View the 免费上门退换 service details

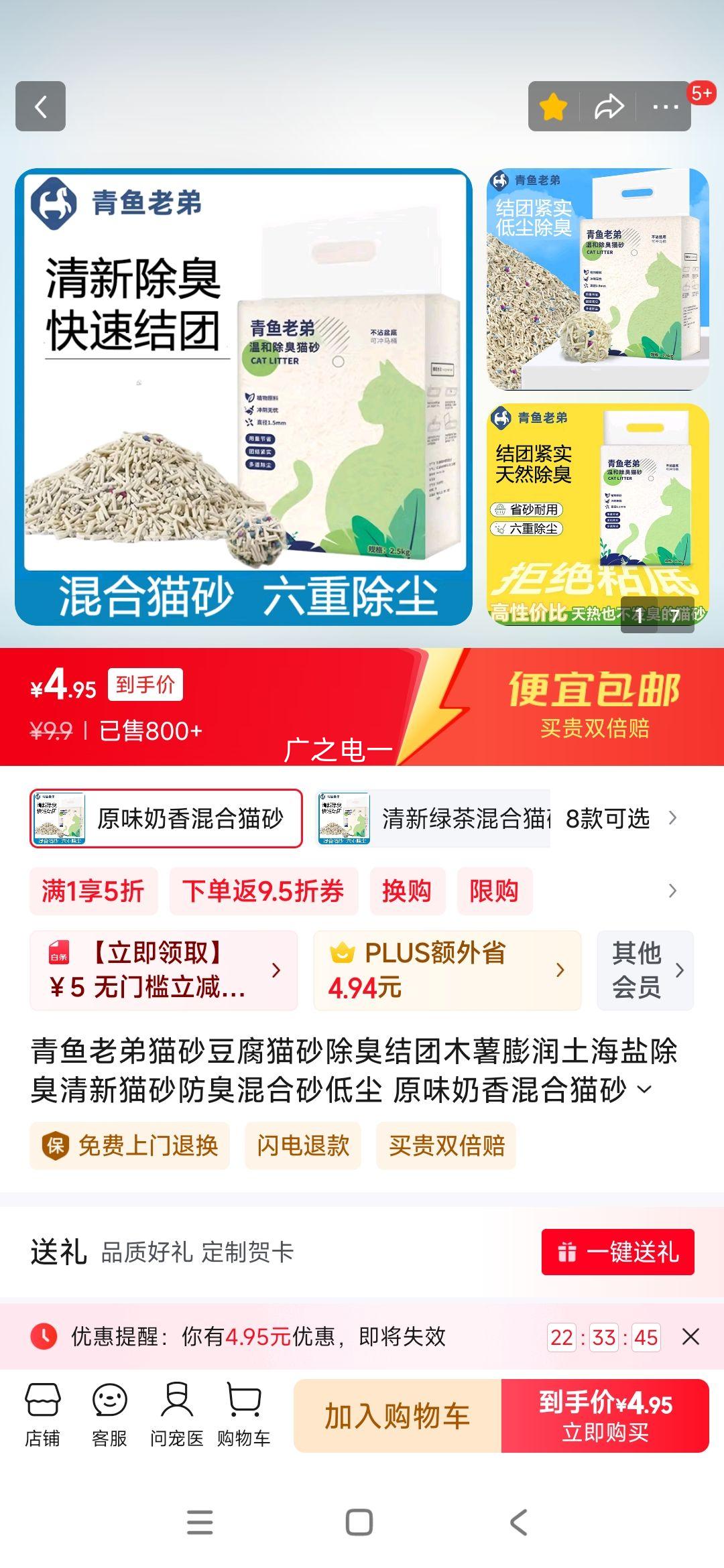[x=130, y=1145]
